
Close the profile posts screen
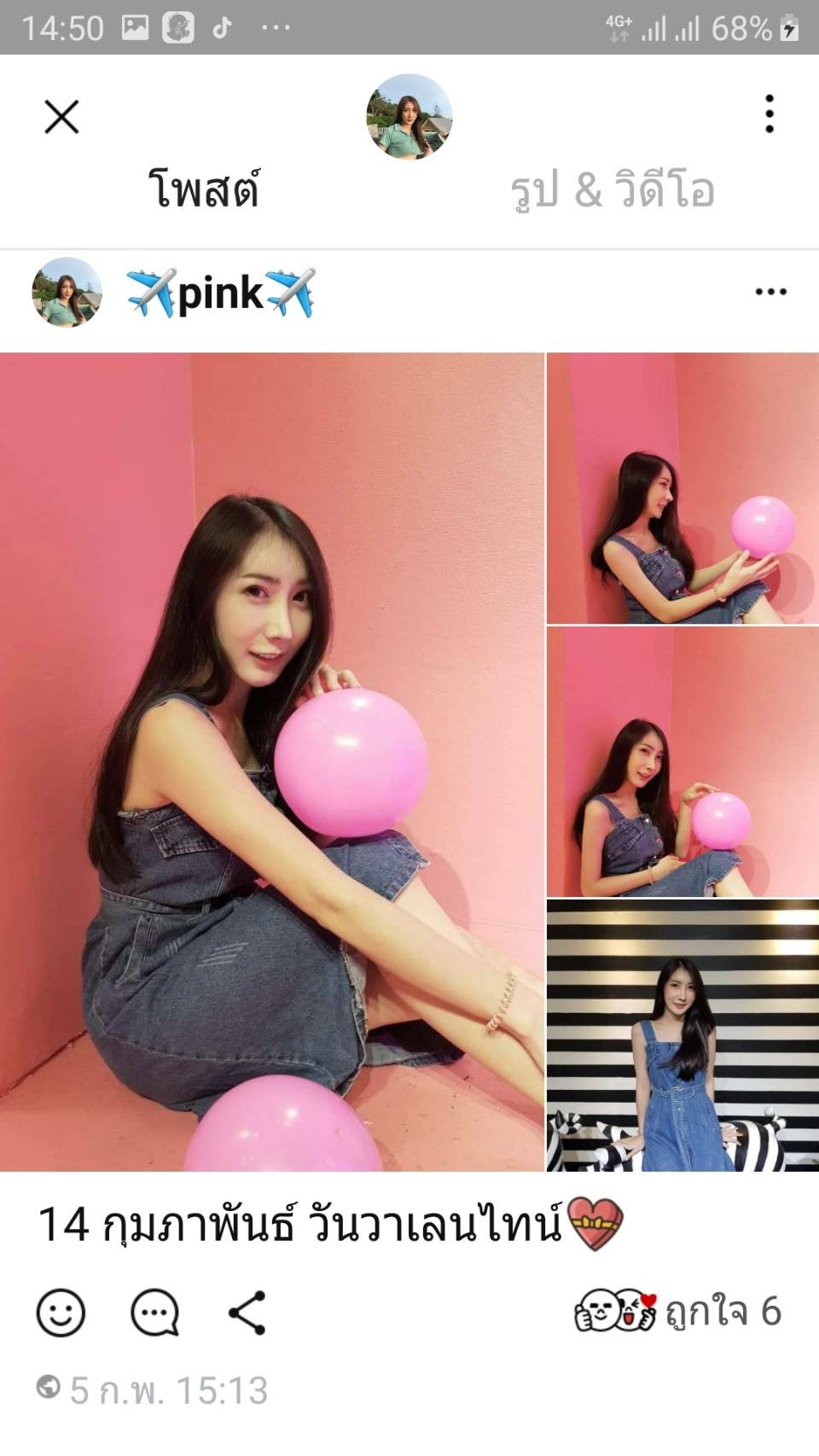point(61,117)
